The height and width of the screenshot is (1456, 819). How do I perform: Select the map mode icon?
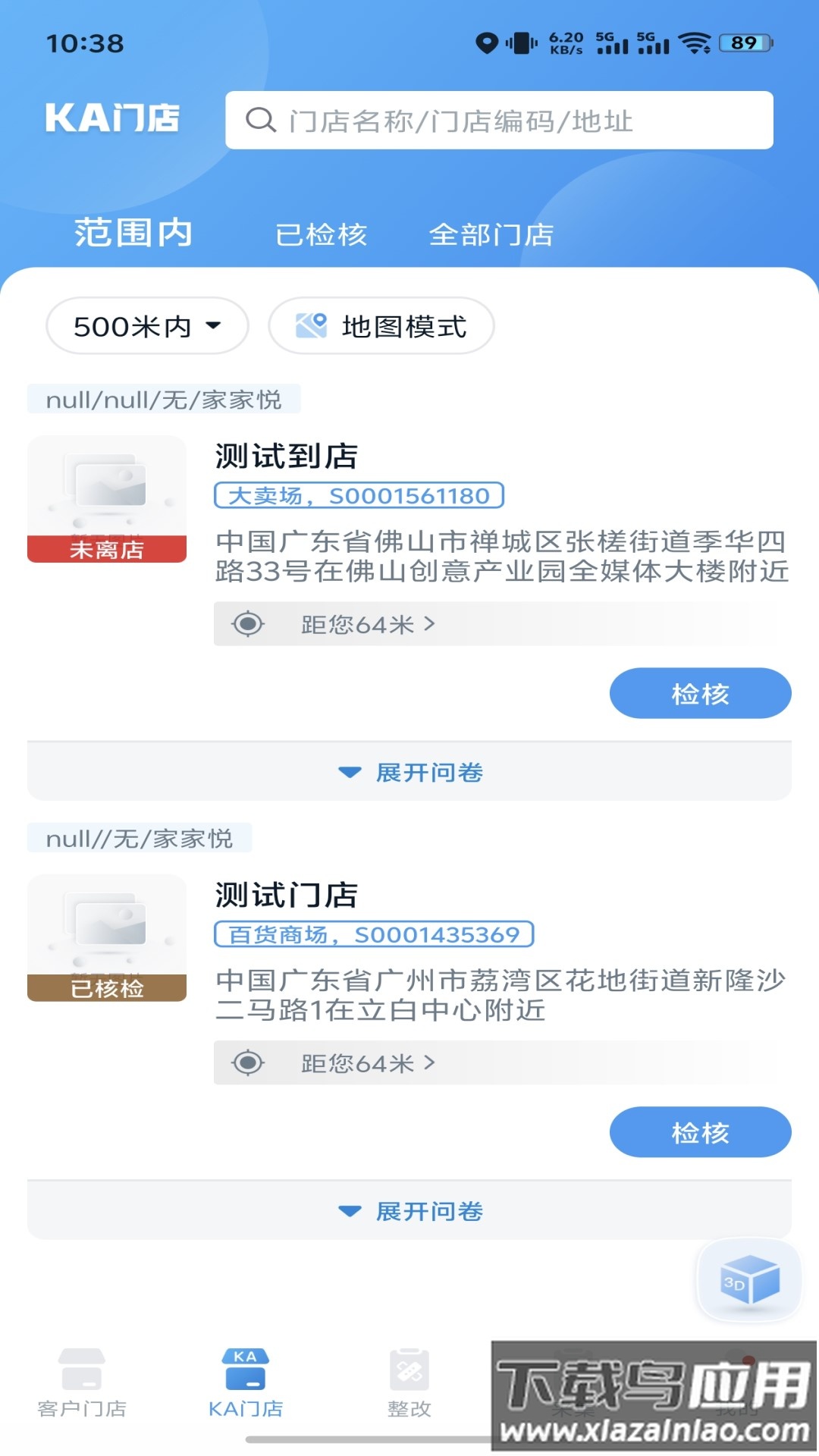311,326
